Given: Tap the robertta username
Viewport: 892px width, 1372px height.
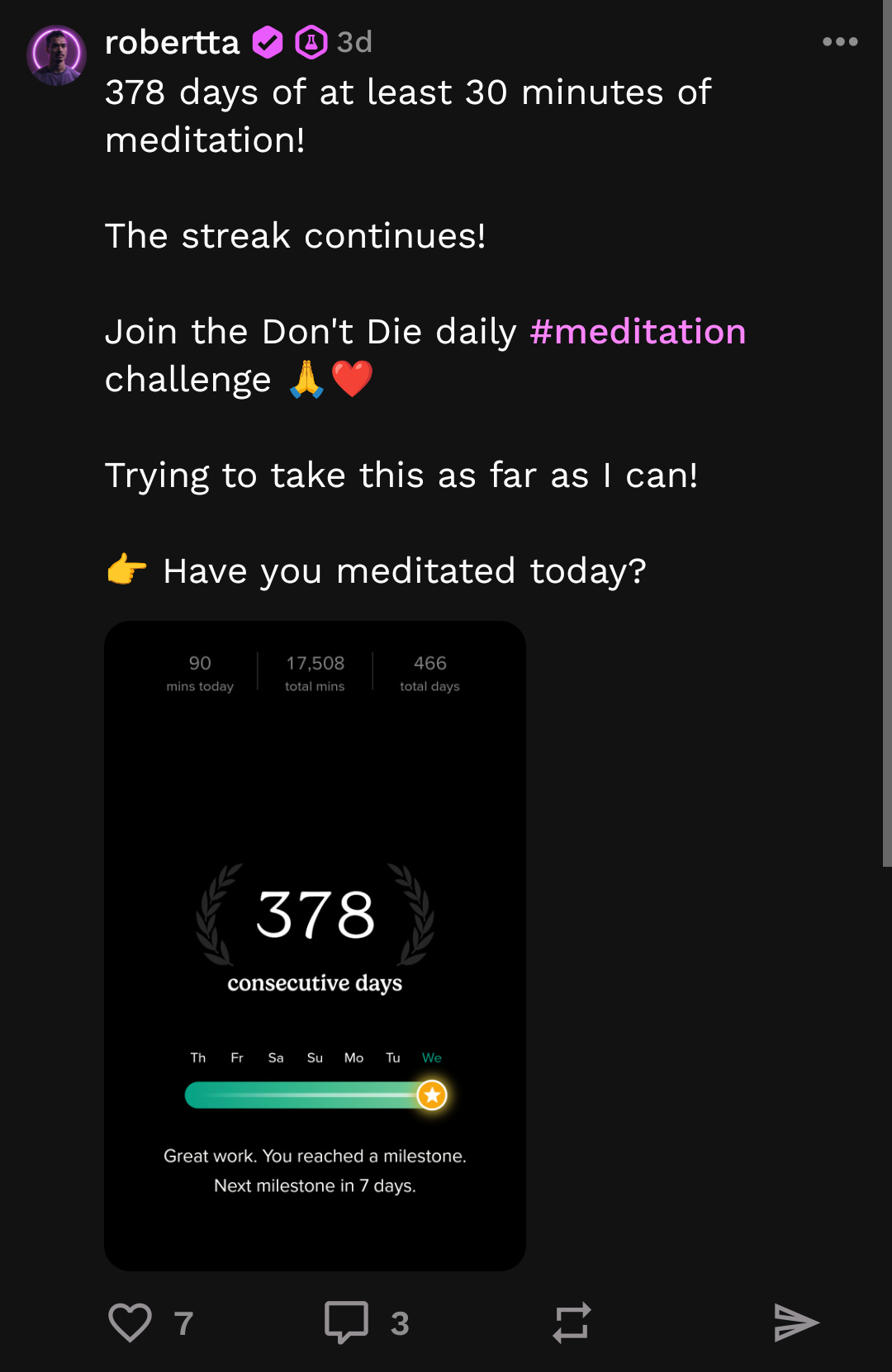Looking at the screenshot, I should pos(172,42).
